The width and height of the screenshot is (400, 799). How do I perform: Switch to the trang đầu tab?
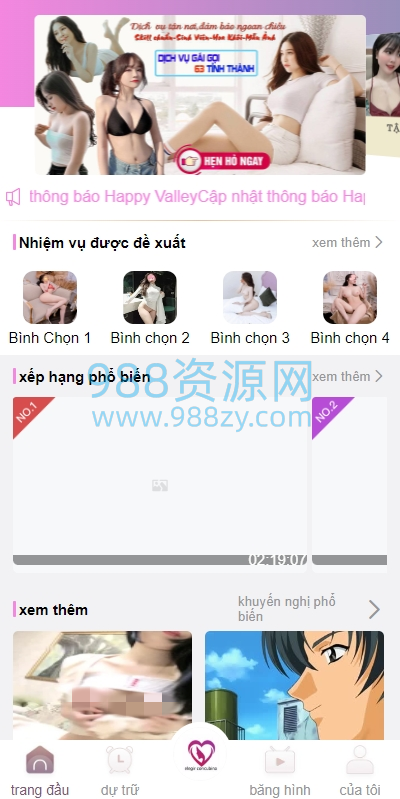(x=40, y=770)
